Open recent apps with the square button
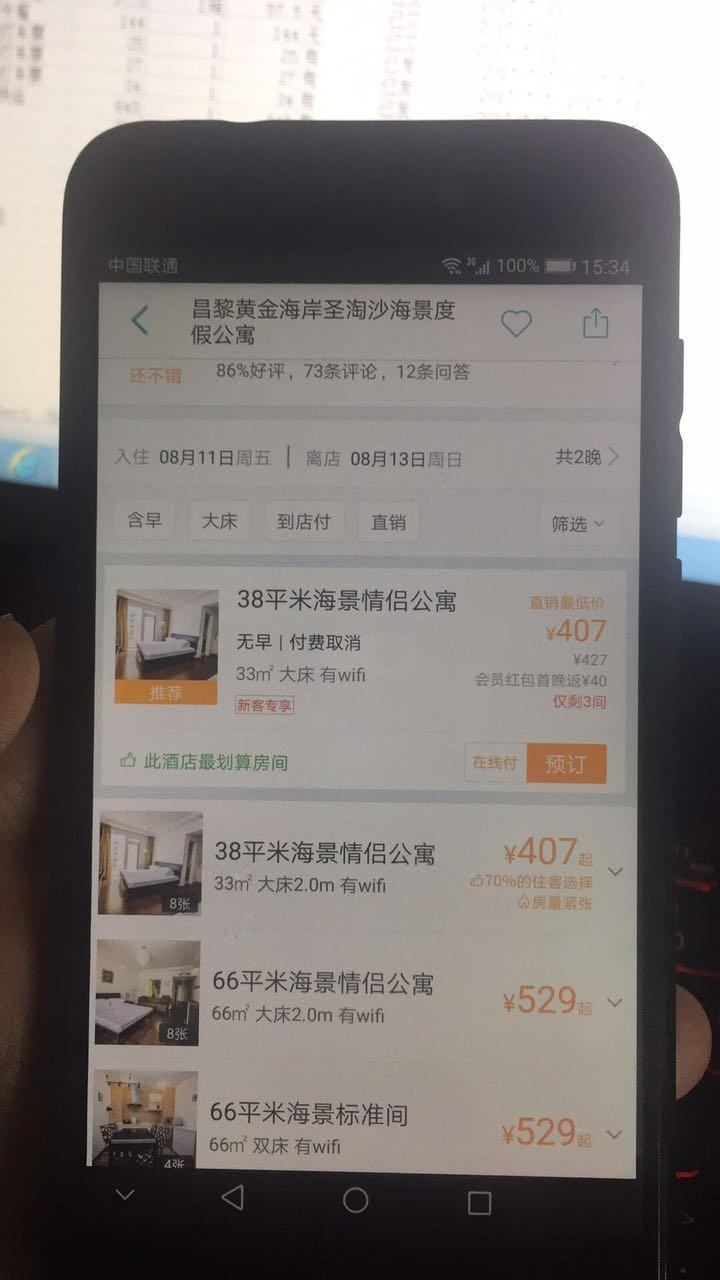Viewport: 720px width, 1280px height. tap(479, 1202)
